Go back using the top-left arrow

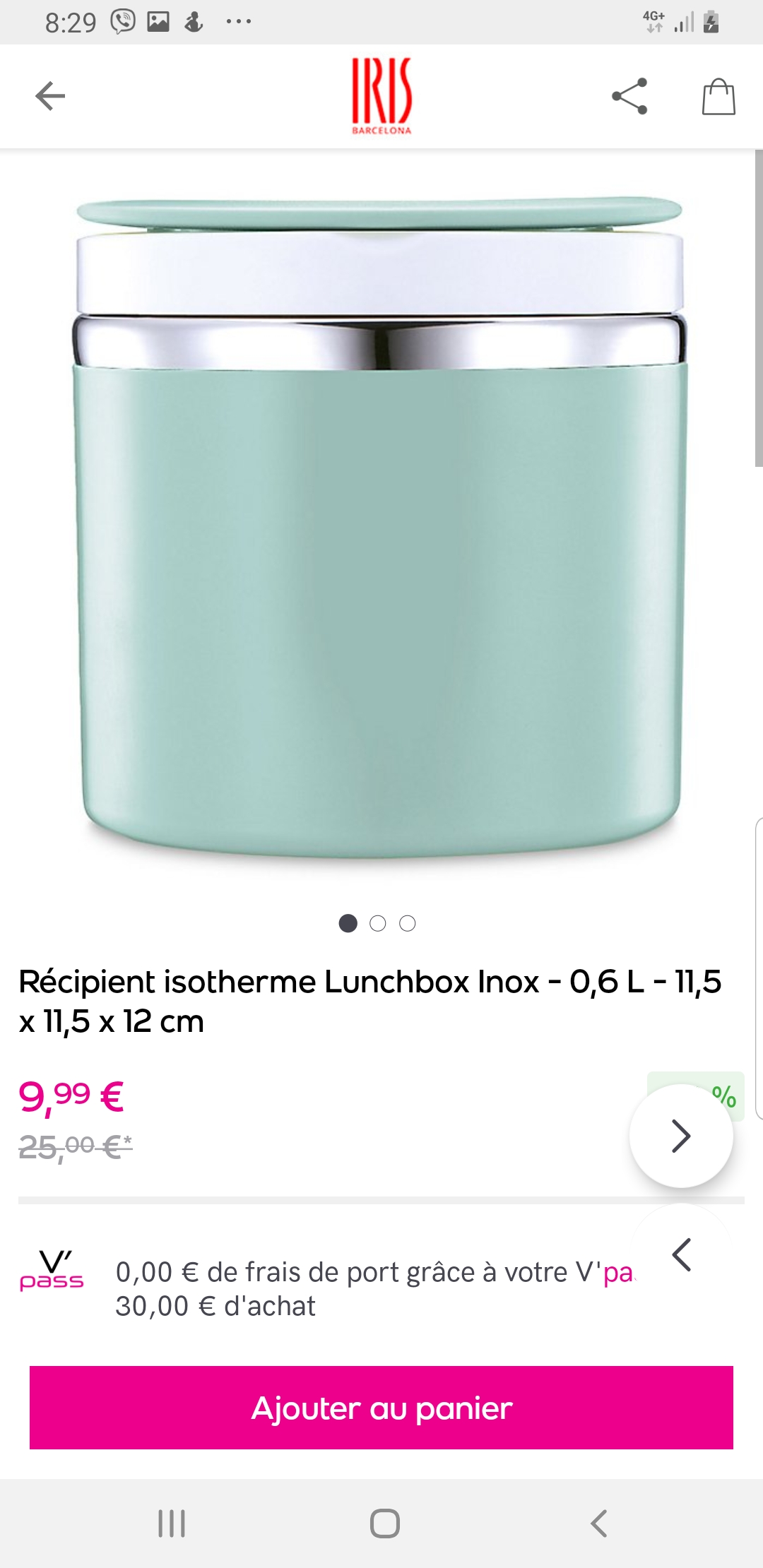pyautogui.click(x=50, y=96)
